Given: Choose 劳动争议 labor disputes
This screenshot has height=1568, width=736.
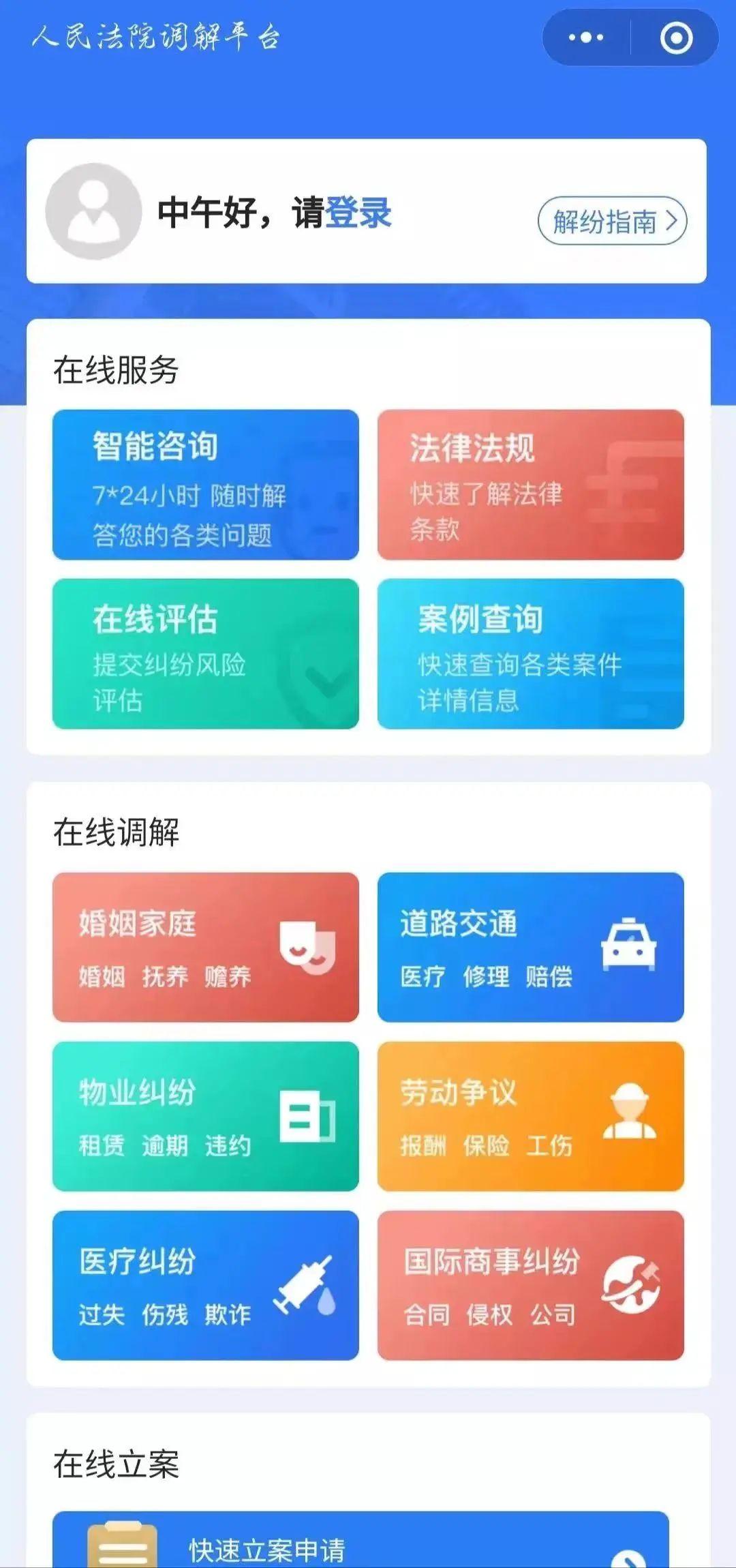Looking at the screenshot, I should tap(530, 1116).
